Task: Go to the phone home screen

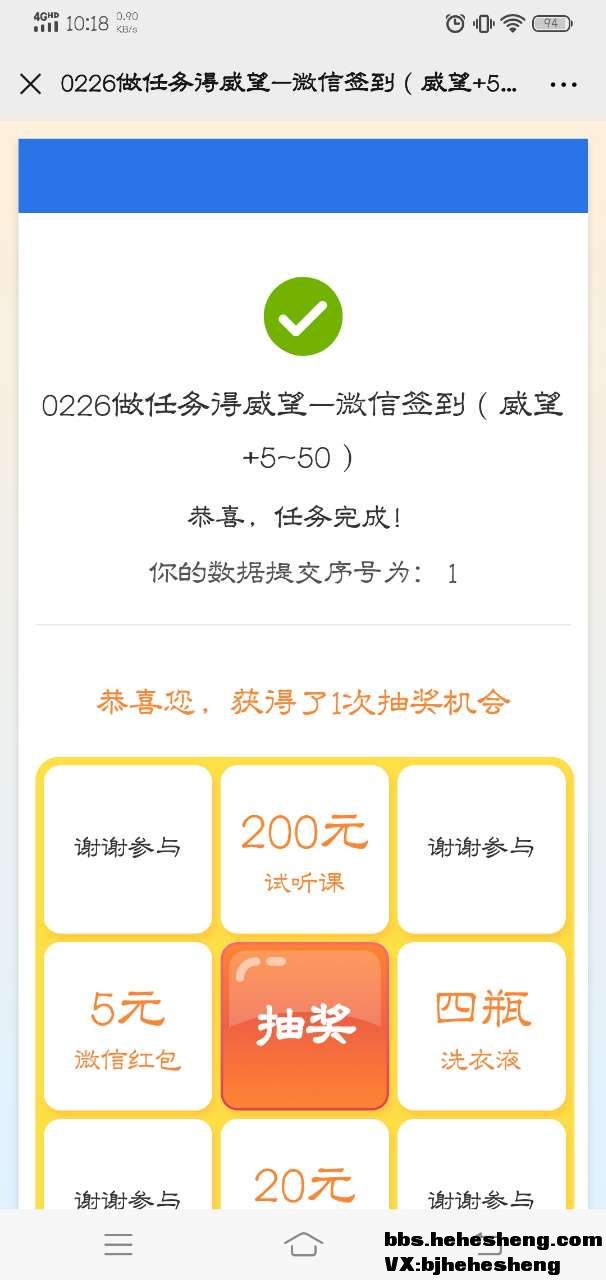Action: pos(303,1244)
